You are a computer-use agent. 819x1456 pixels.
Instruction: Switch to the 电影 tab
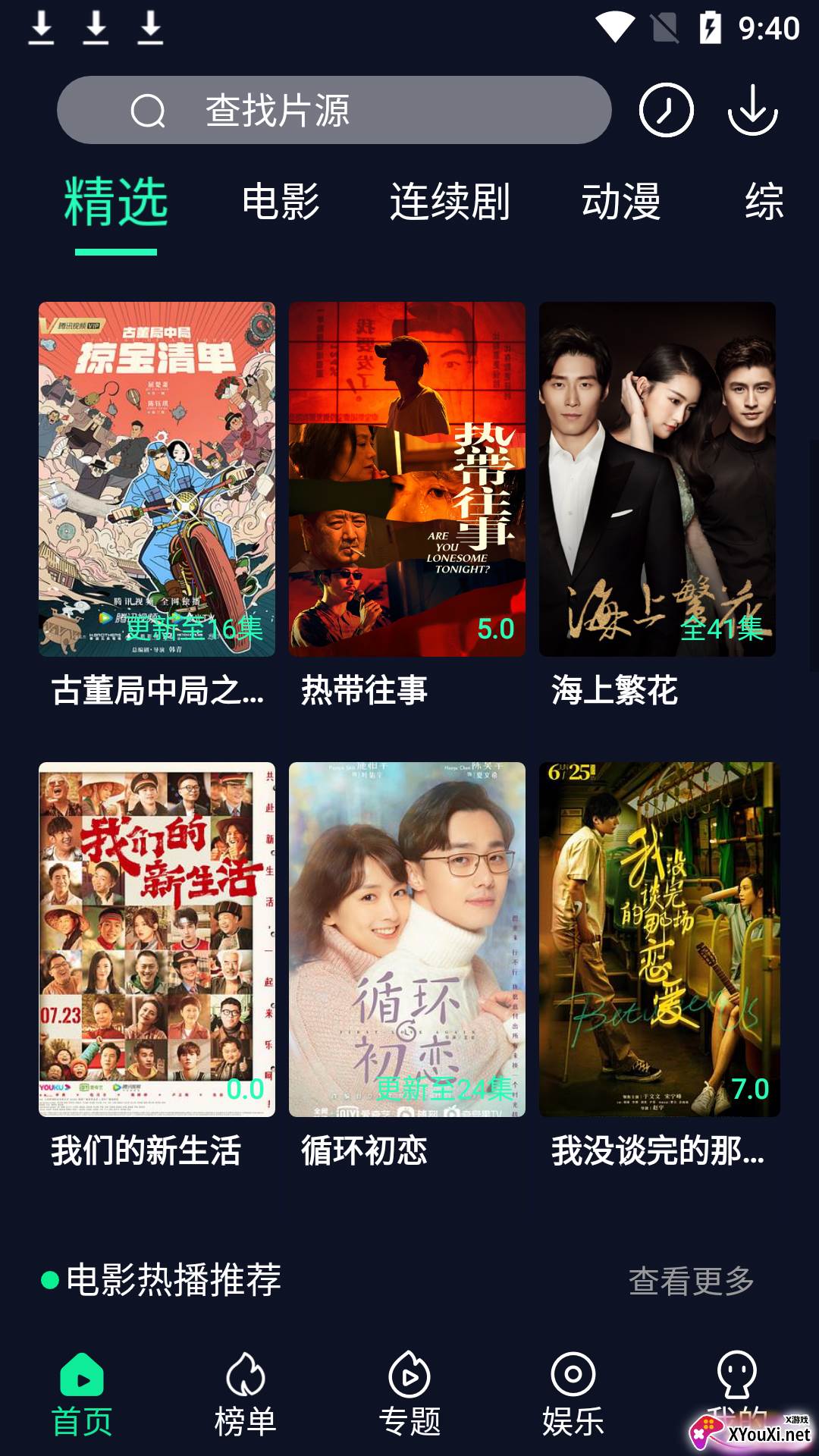click(281, 202)
